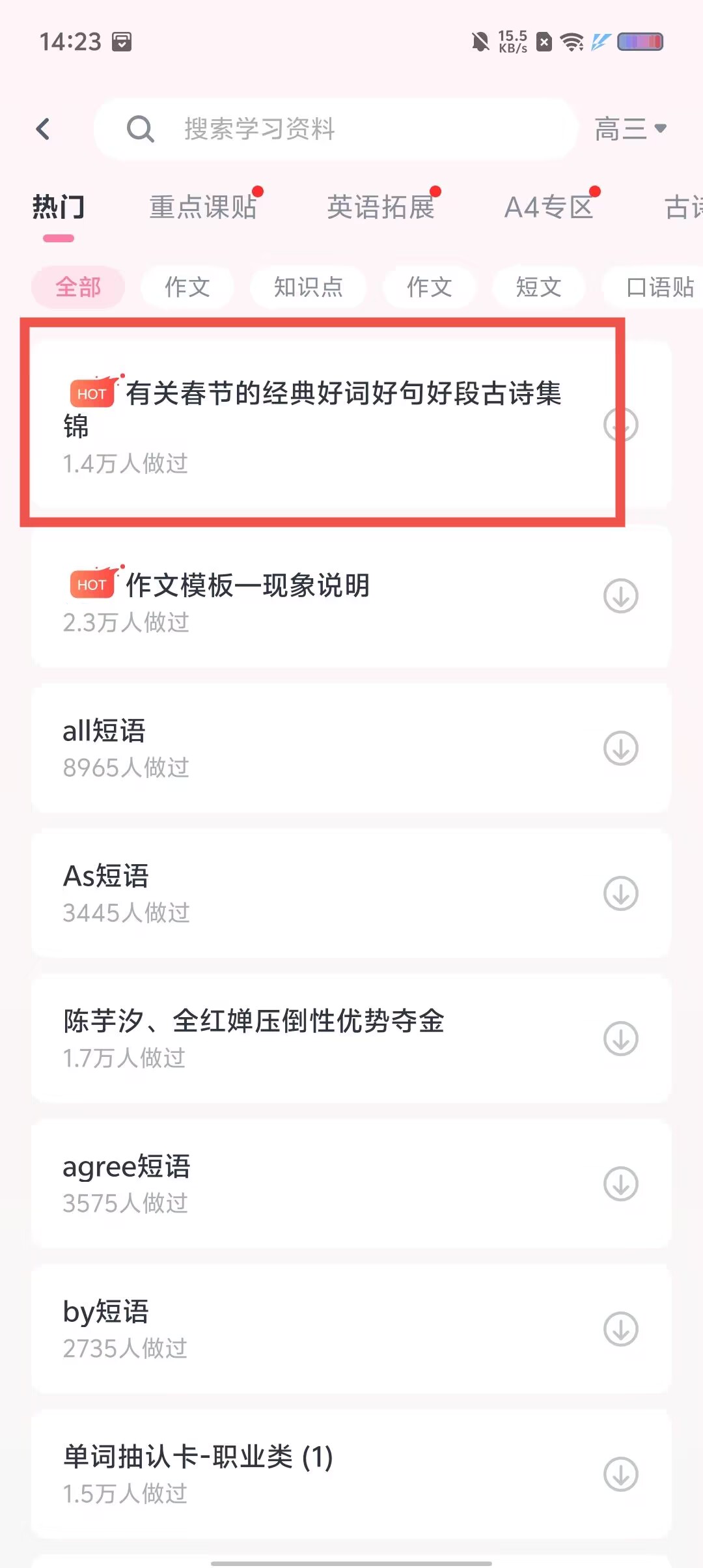This screenshot has width=703, height=1568.
Task: Go back using the top-left arrow
Action: [x=43, y=129]
